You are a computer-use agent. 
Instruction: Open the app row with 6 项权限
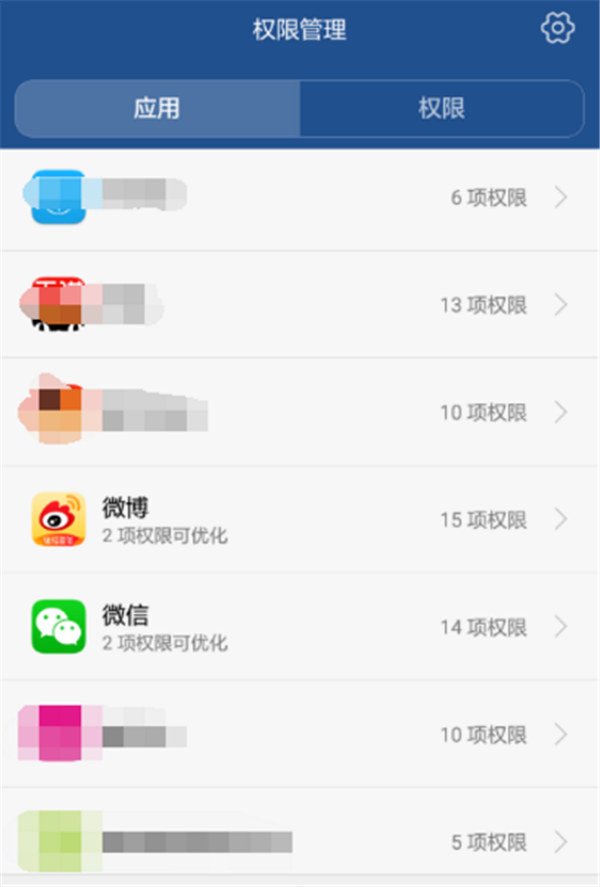point(300,197)
